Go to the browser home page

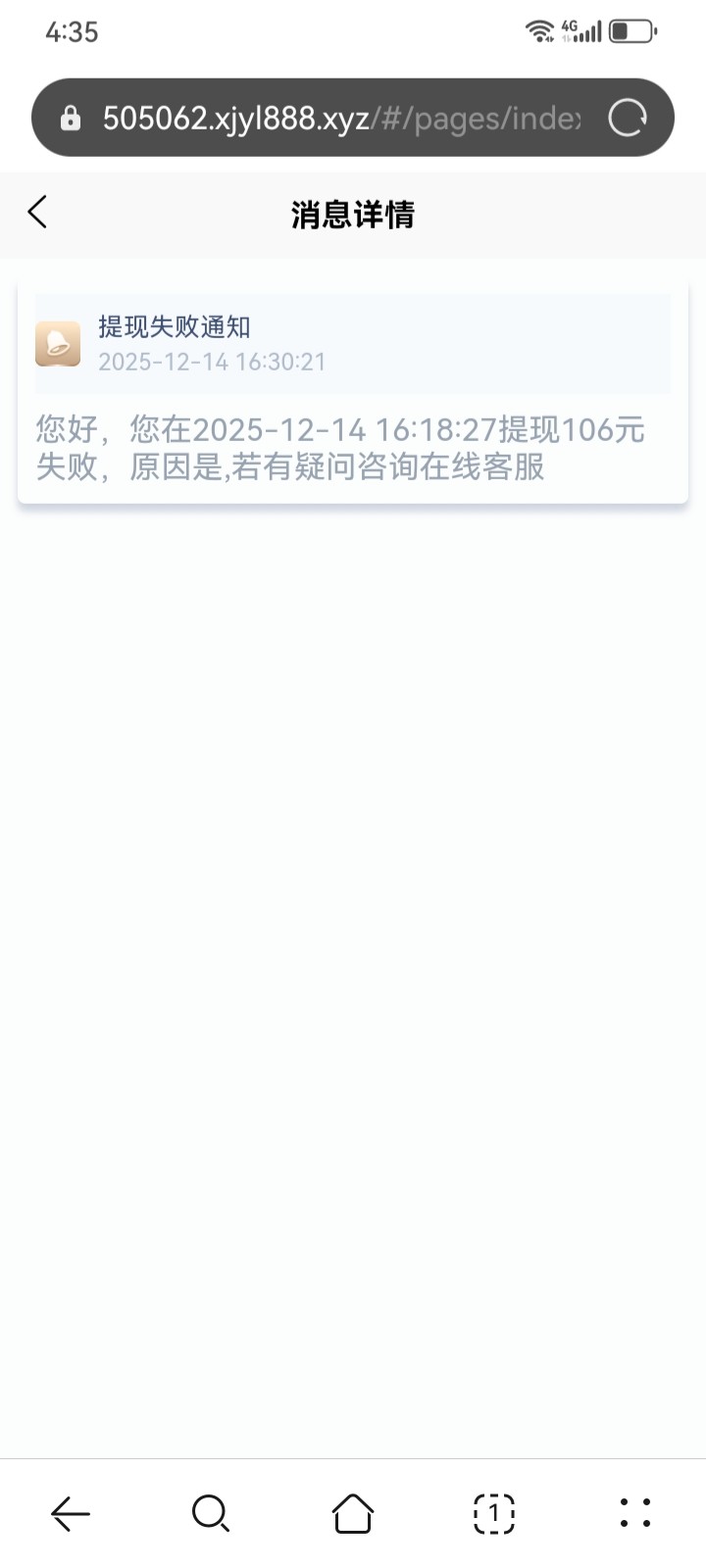353,1513
